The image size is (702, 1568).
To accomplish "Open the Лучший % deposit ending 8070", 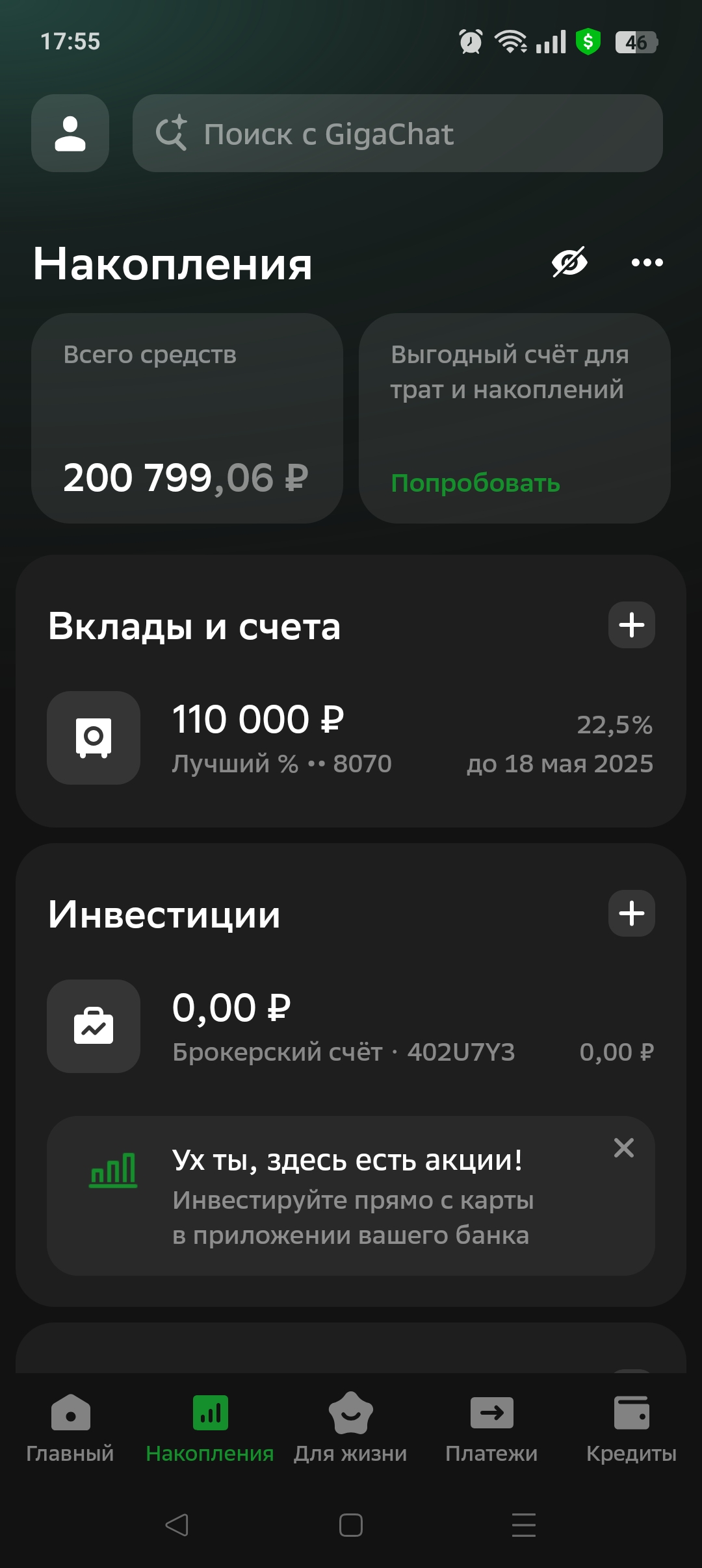I will [351, 738].
